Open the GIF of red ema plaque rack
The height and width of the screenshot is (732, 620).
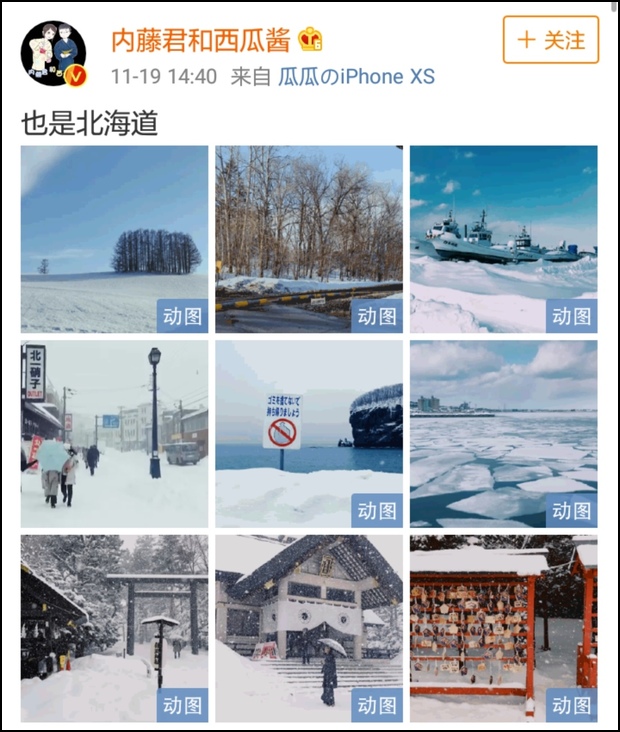(504, 628)
